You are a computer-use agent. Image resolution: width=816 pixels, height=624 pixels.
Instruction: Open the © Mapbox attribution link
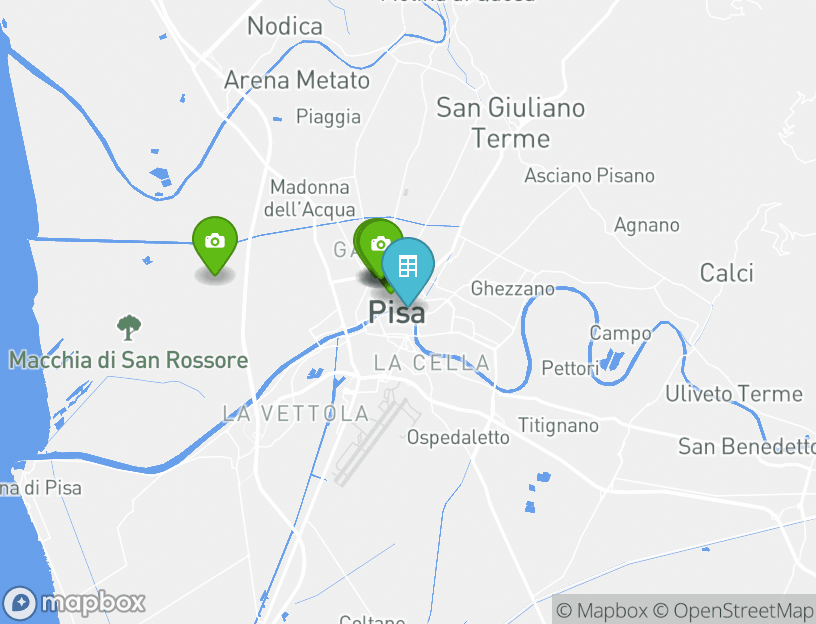(x=602, y=610)
